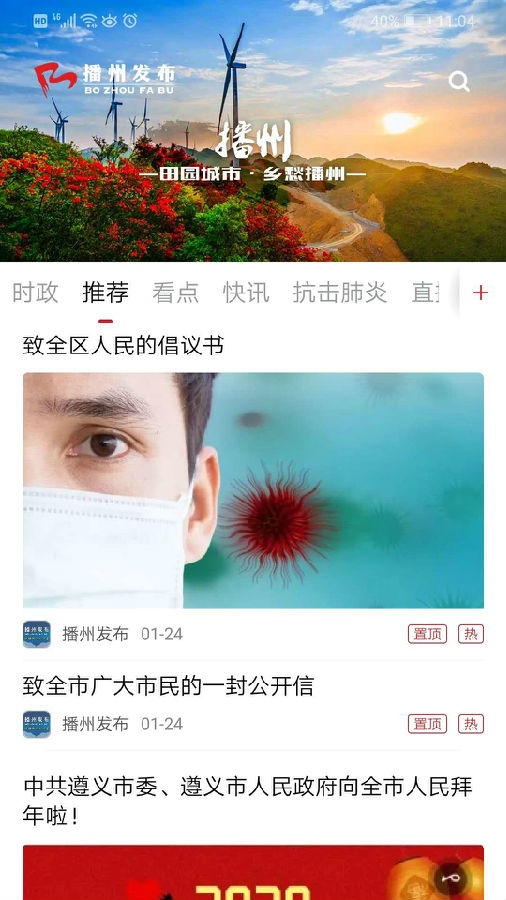This screenshot has height=900, width=506.
Task: Open 致全市广大市民的一封公开信 article
Action: pos(169,686)
